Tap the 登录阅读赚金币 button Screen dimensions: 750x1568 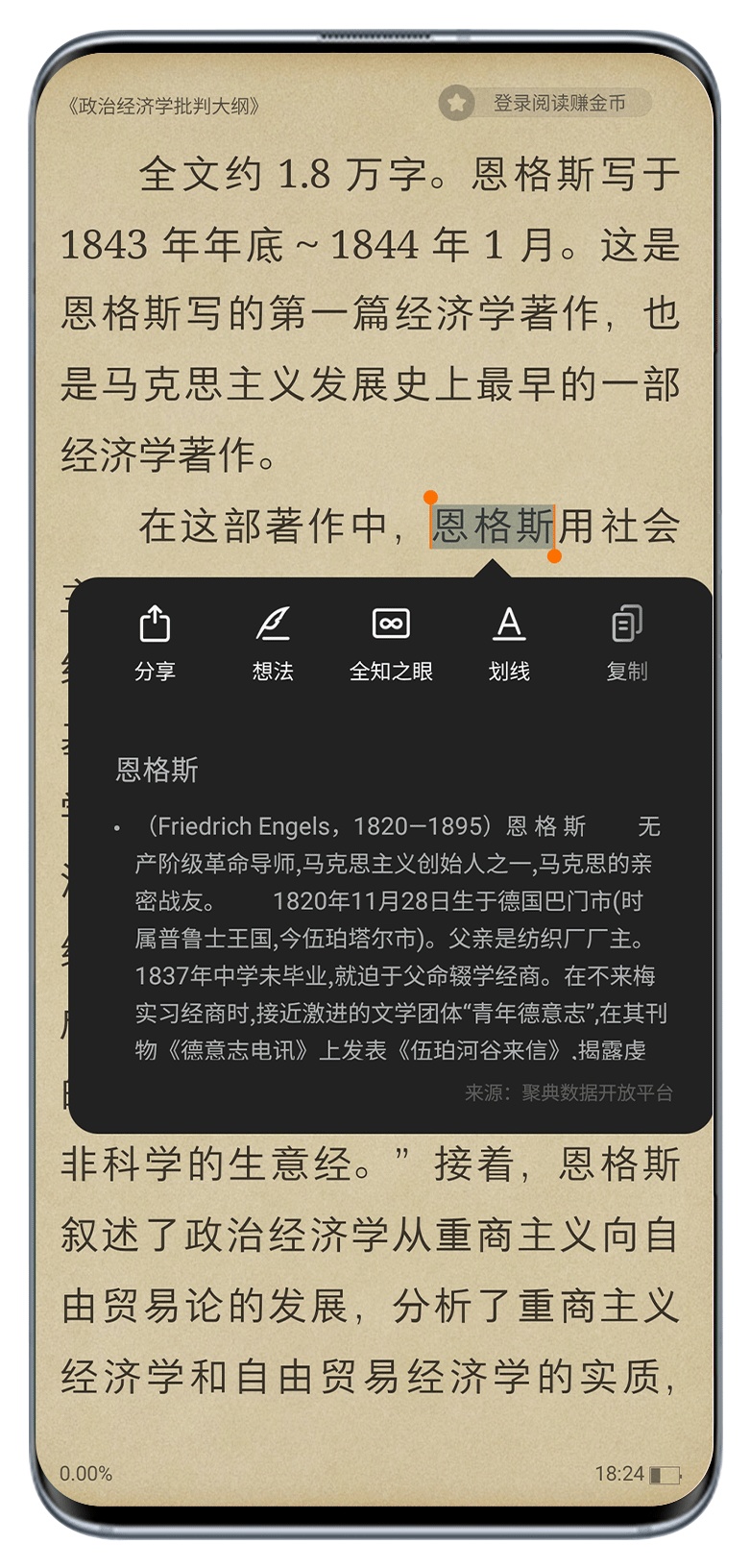[x=545, y=103]
